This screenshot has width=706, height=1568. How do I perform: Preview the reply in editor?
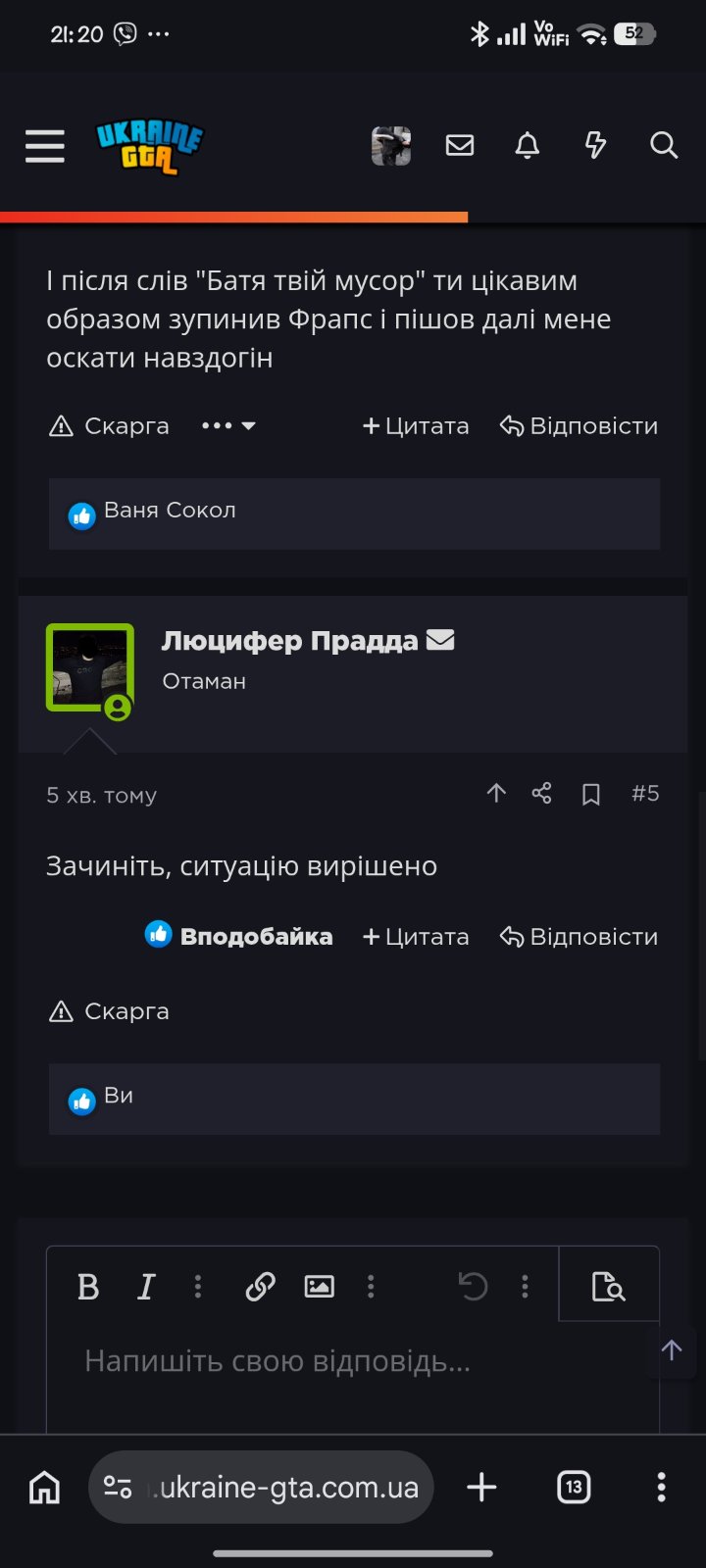pyautogui.click(x=609, y=1285)
